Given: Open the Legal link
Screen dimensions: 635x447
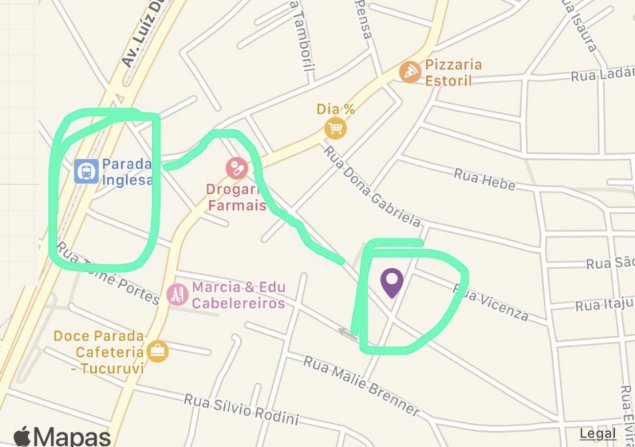Looking at the screenshot, I should tap(597, 433).
